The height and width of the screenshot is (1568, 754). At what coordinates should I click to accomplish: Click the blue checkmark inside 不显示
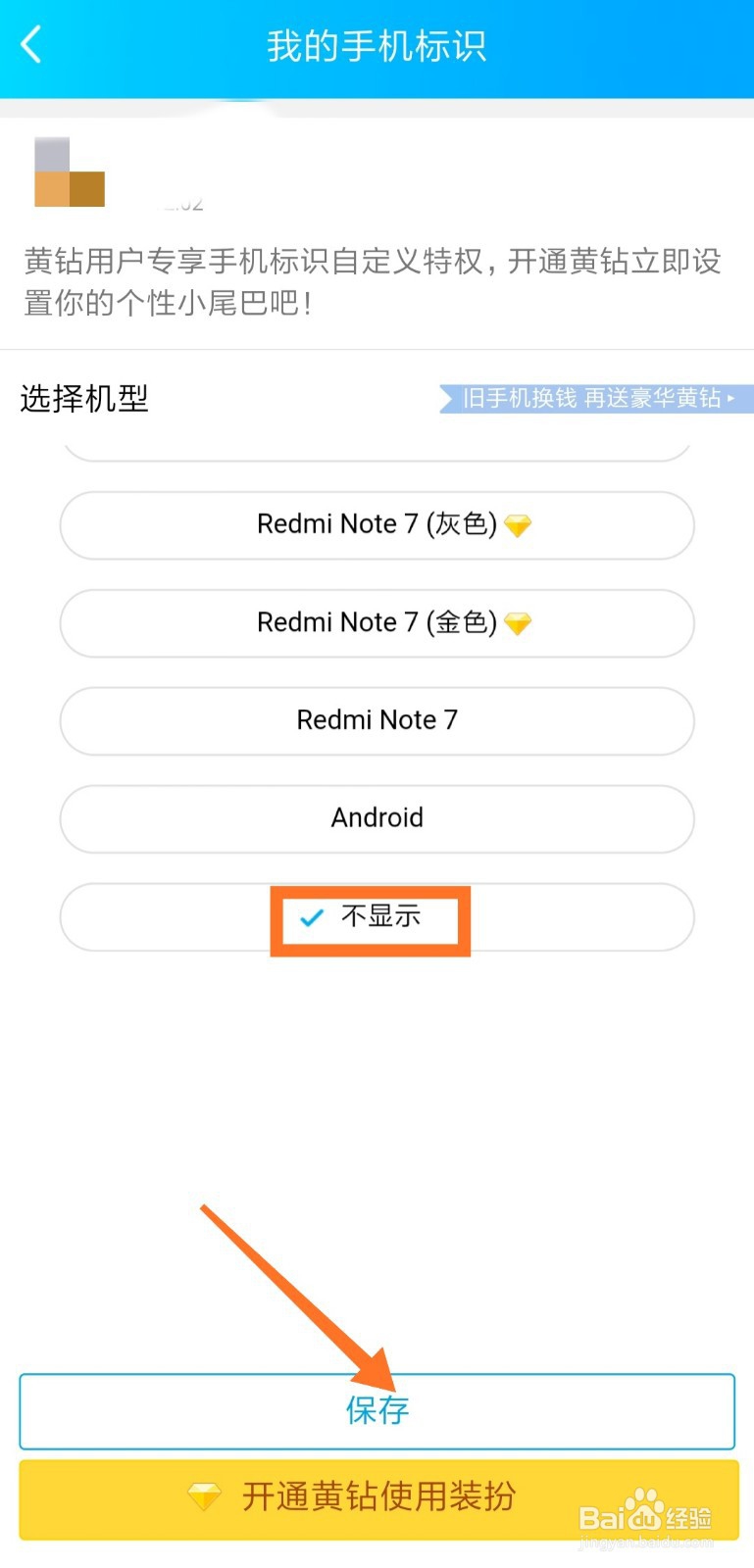tap(311, 917)
